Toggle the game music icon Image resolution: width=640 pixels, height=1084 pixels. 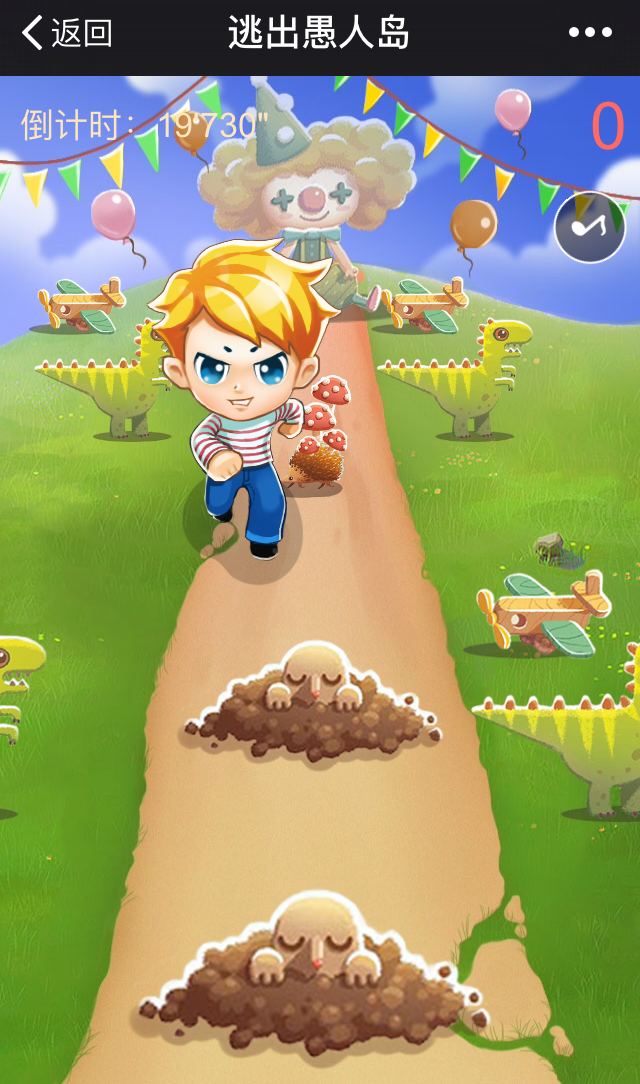click(590, 227)
